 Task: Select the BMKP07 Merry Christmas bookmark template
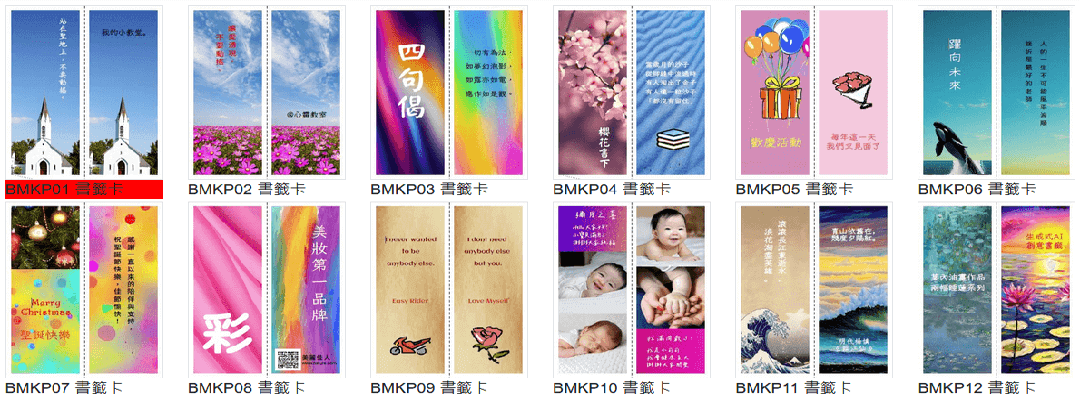(84, 290)
